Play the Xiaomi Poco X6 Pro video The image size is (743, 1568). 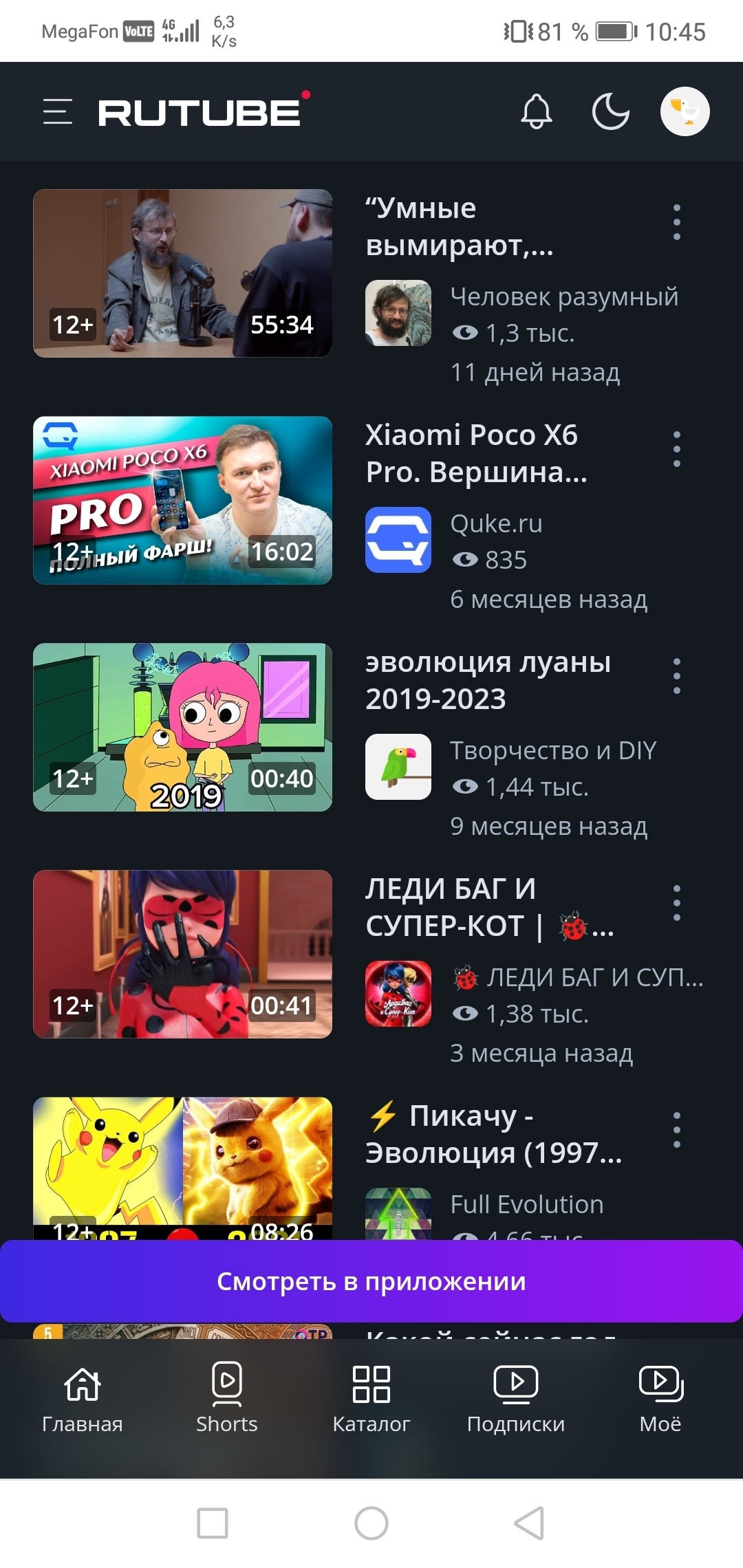point(182,500)
